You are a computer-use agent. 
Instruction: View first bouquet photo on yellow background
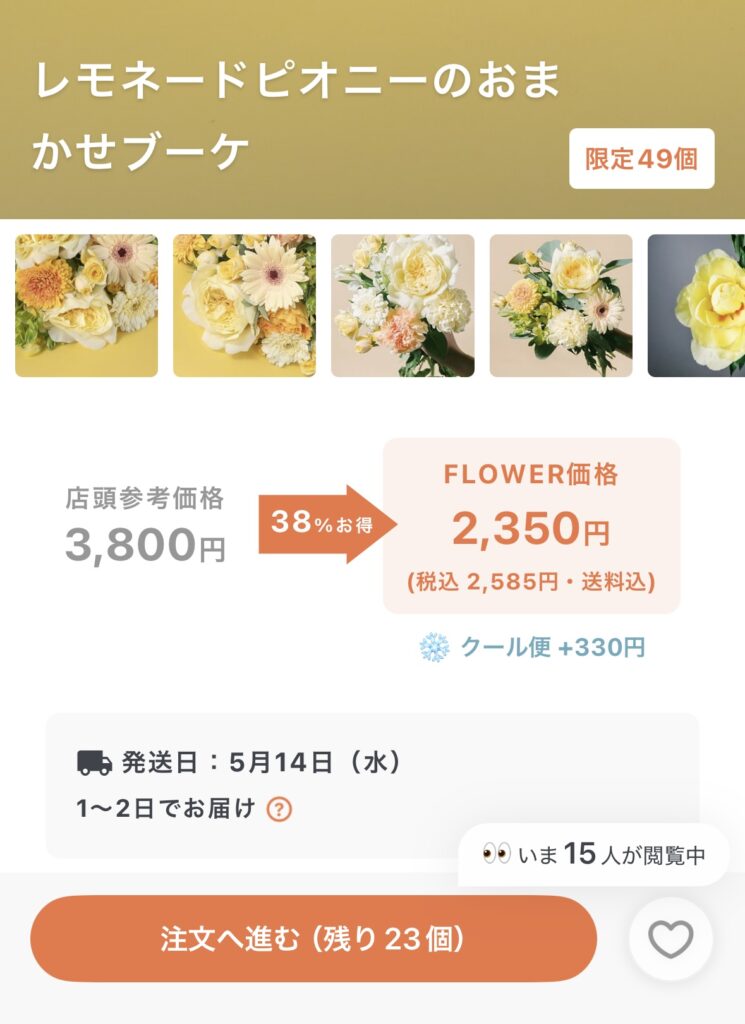86,305
